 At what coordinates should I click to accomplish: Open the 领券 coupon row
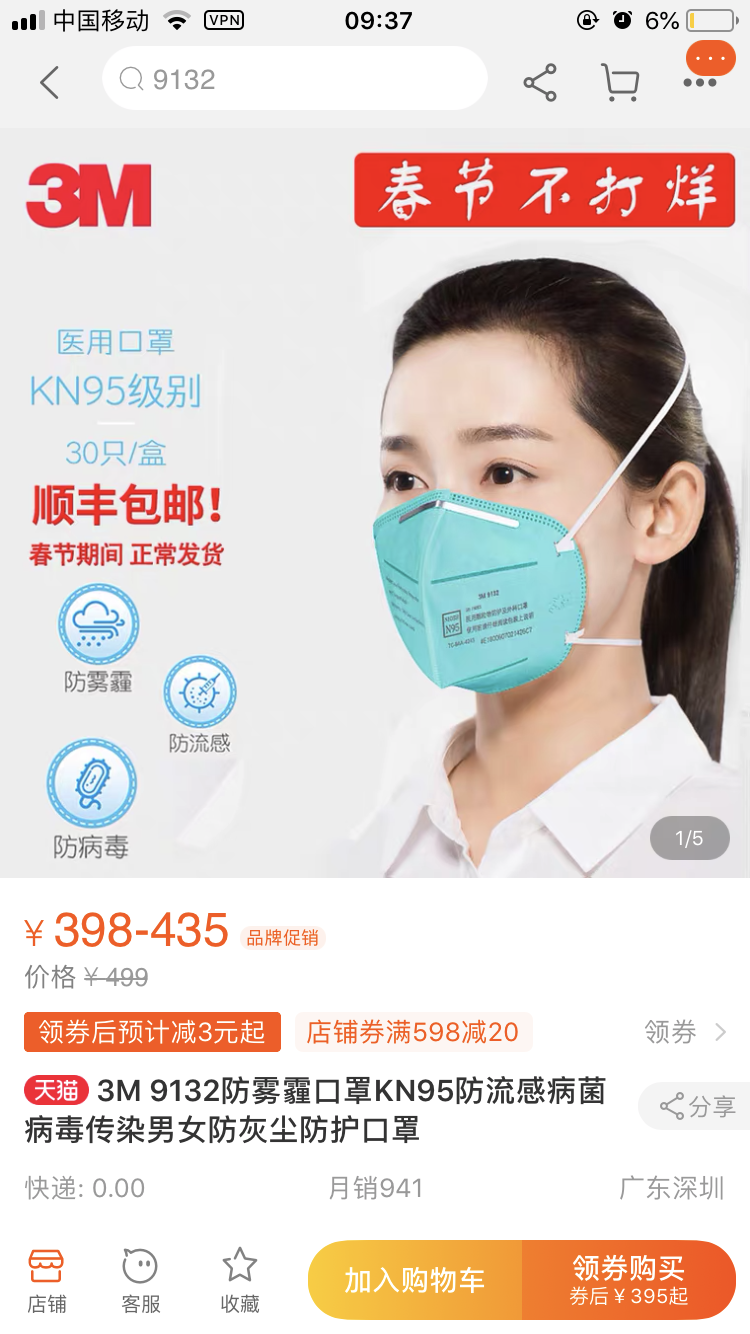coord(685,1032)
